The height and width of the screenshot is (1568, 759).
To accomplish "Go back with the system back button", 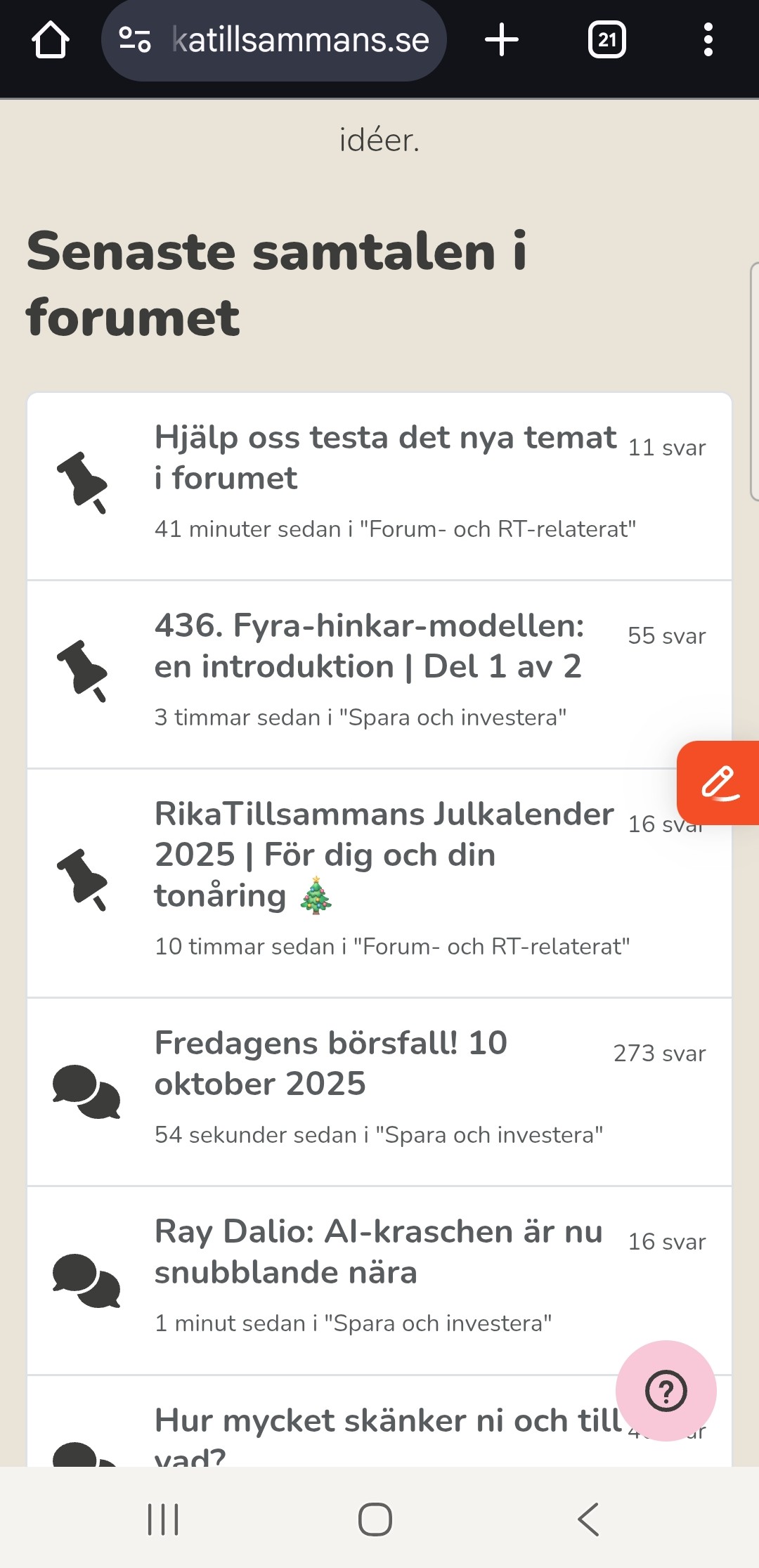I will [588, 1520].
